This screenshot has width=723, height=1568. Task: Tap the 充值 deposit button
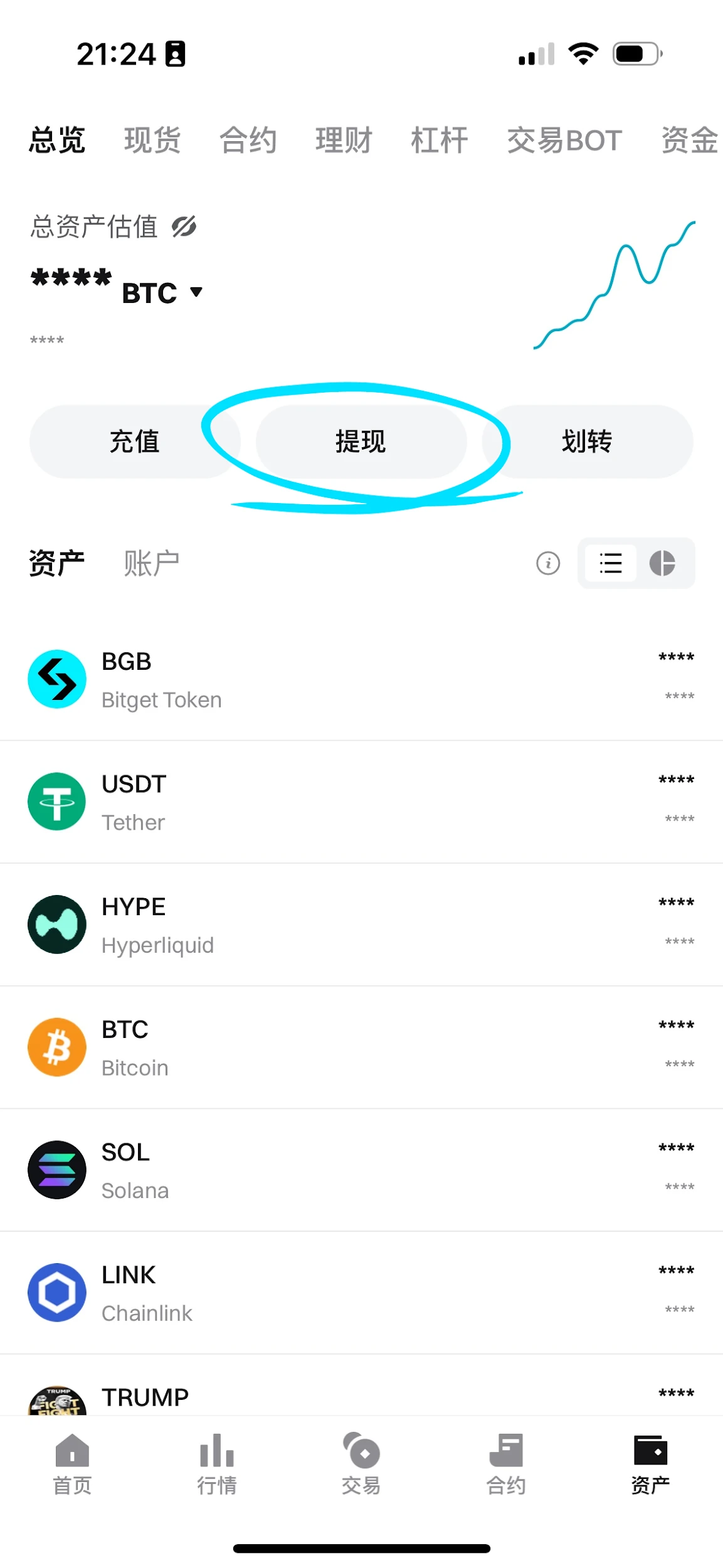tap(134, 442)
